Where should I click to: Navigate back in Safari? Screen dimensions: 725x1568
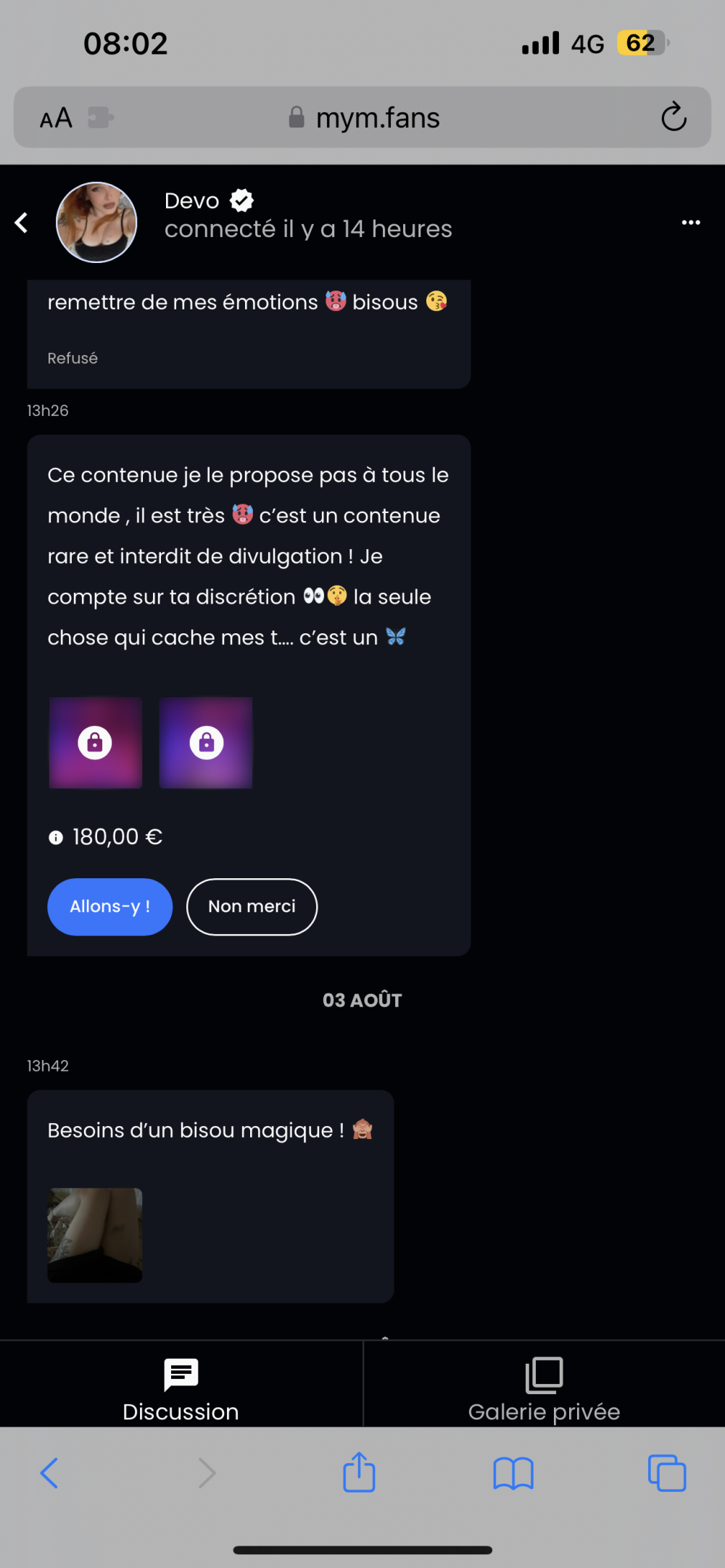click(x=49, y=1472)
